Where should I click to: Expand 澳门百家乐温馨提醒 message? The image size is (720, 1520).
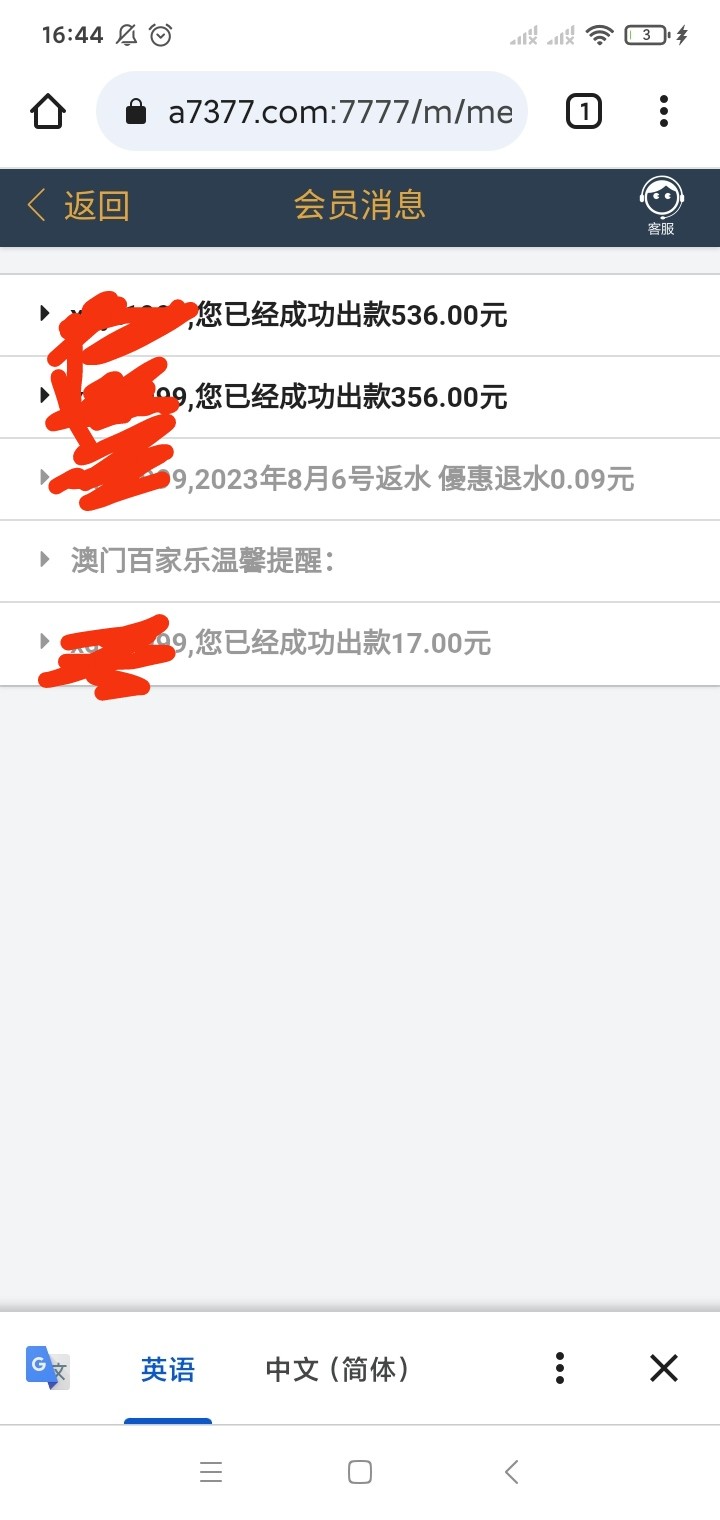(x=200, y=561)
